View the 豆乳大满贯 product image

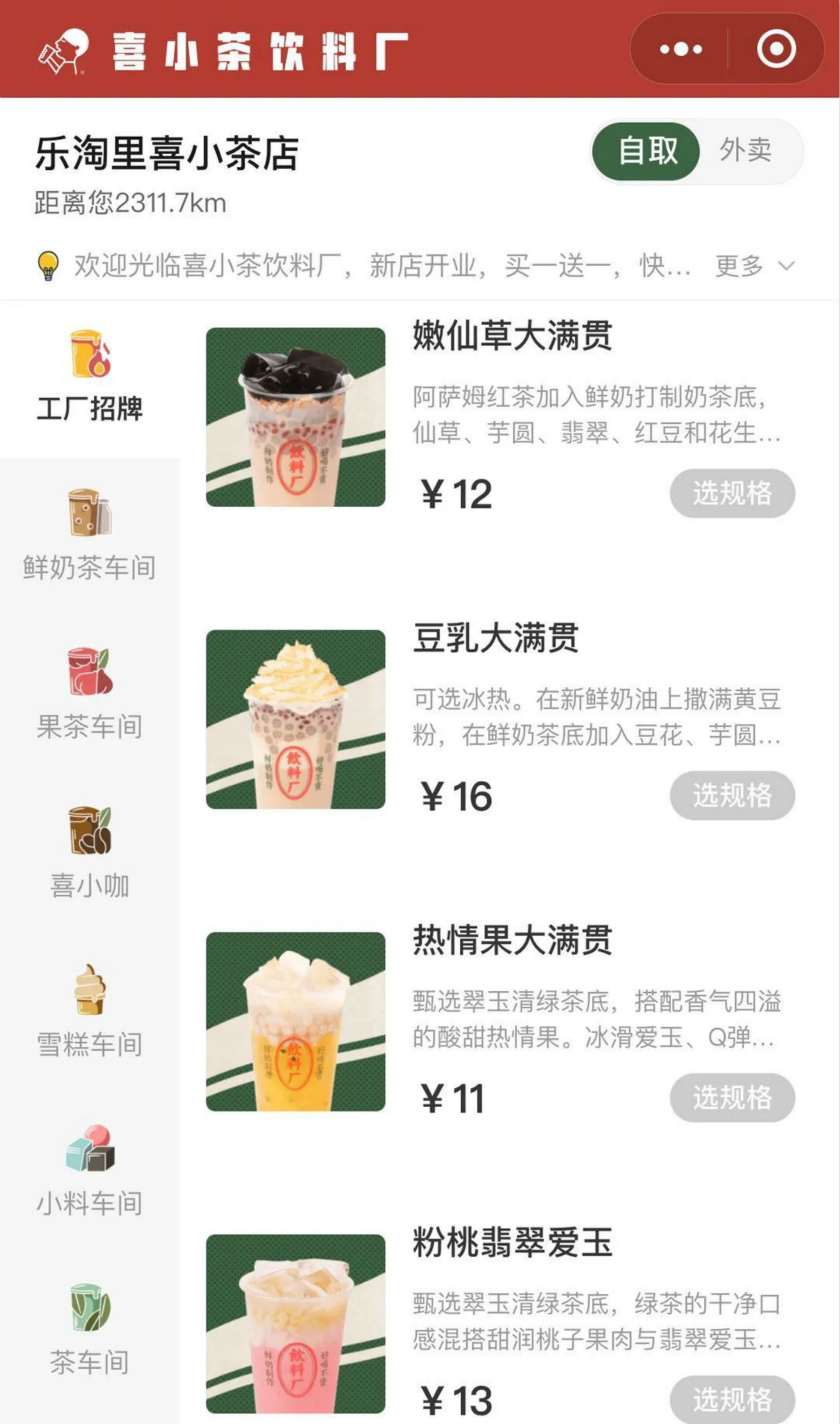point(295,719)
